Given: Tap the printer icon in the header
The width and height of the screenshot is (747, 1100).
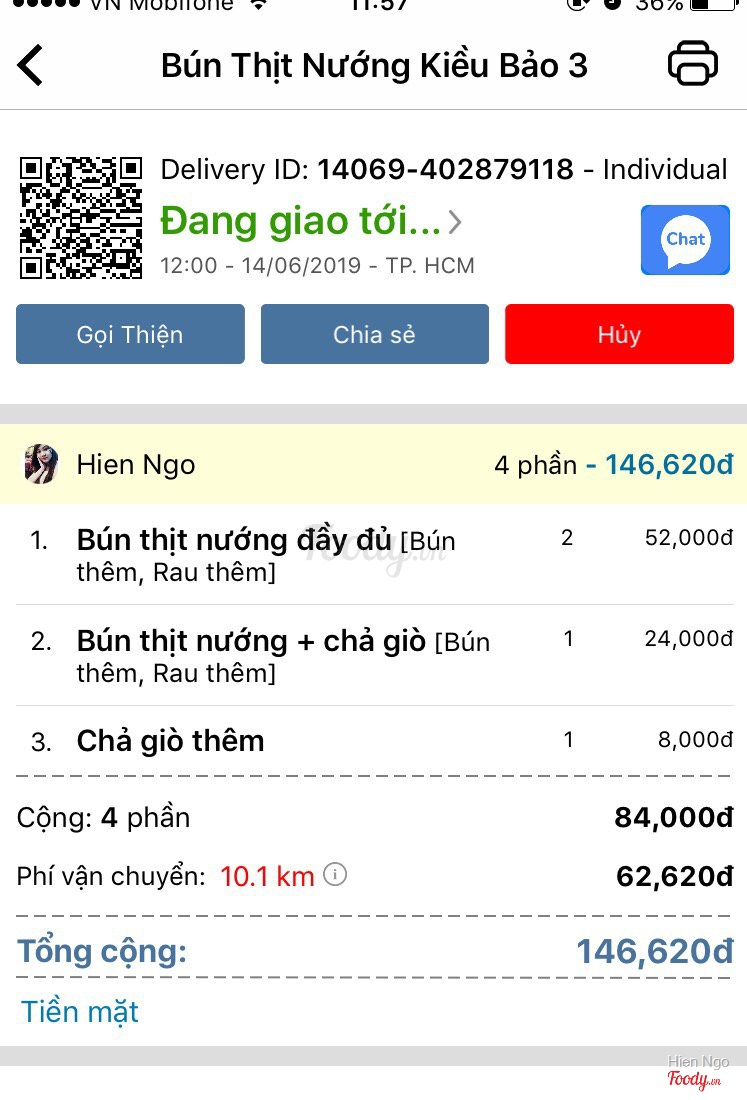Looking at the screenshot, I should click(692, 64).
